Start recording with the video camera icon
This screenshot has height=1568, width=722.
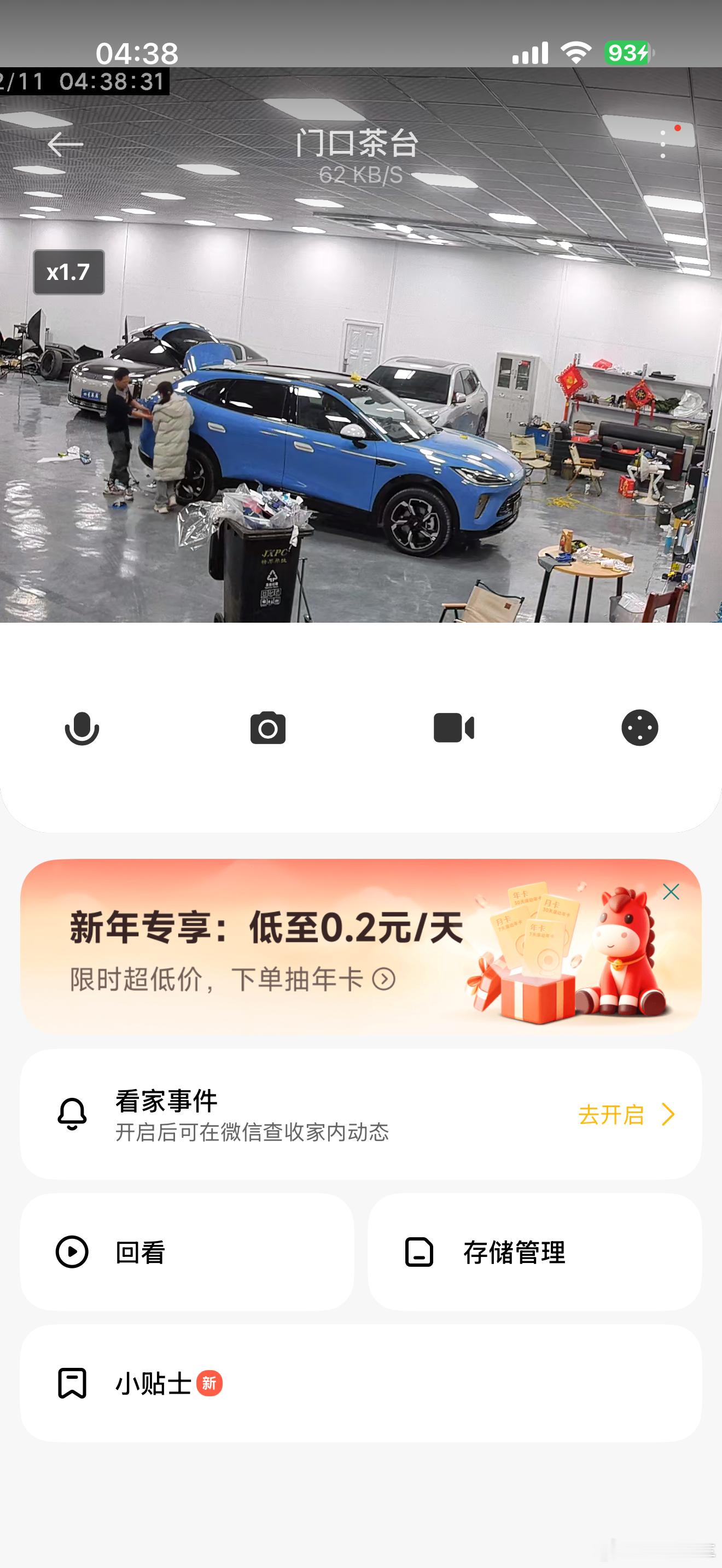pos(456,729)
